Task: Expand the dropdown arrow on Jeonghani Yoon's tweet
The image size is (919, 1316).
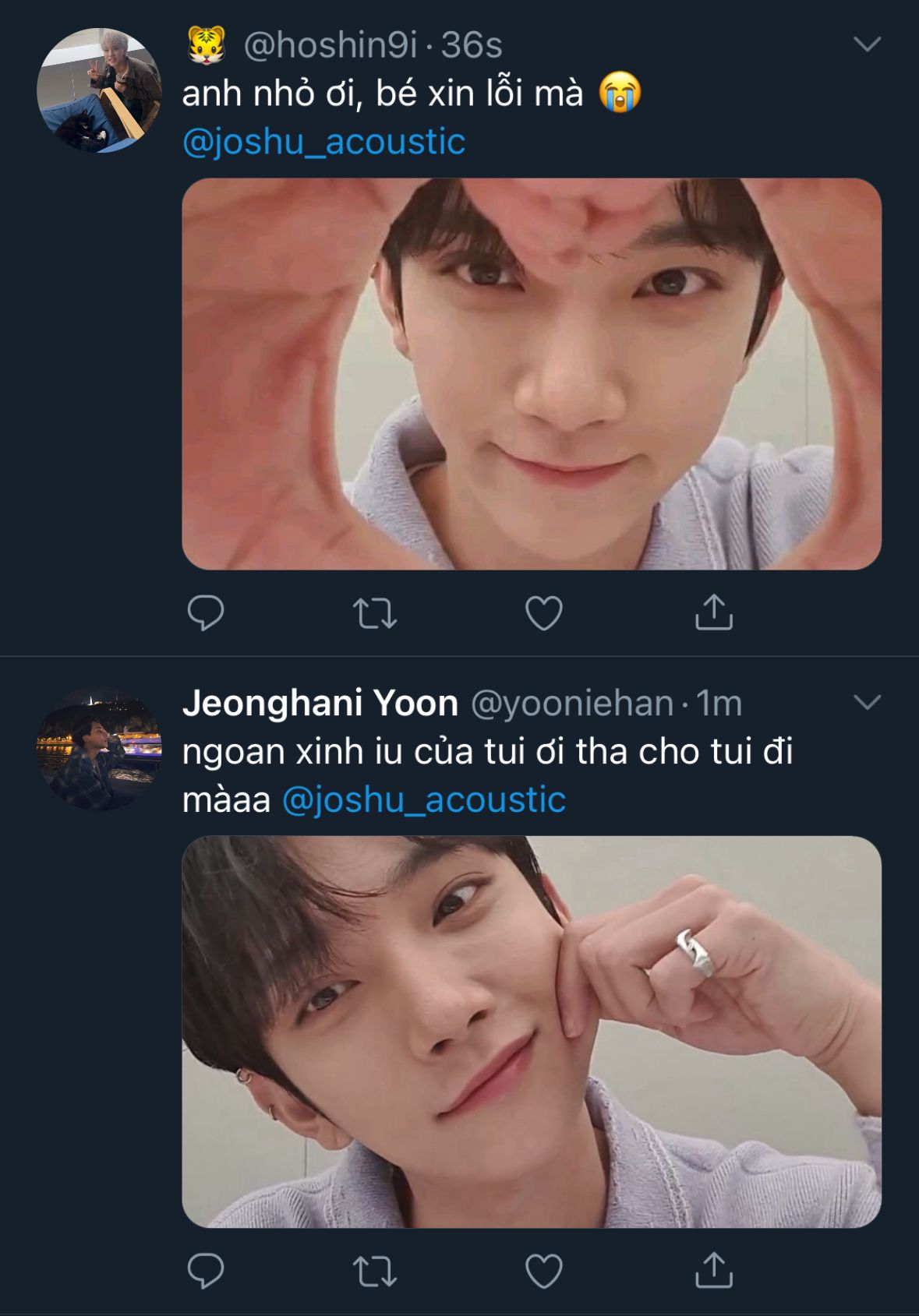Action: (867, 702)
